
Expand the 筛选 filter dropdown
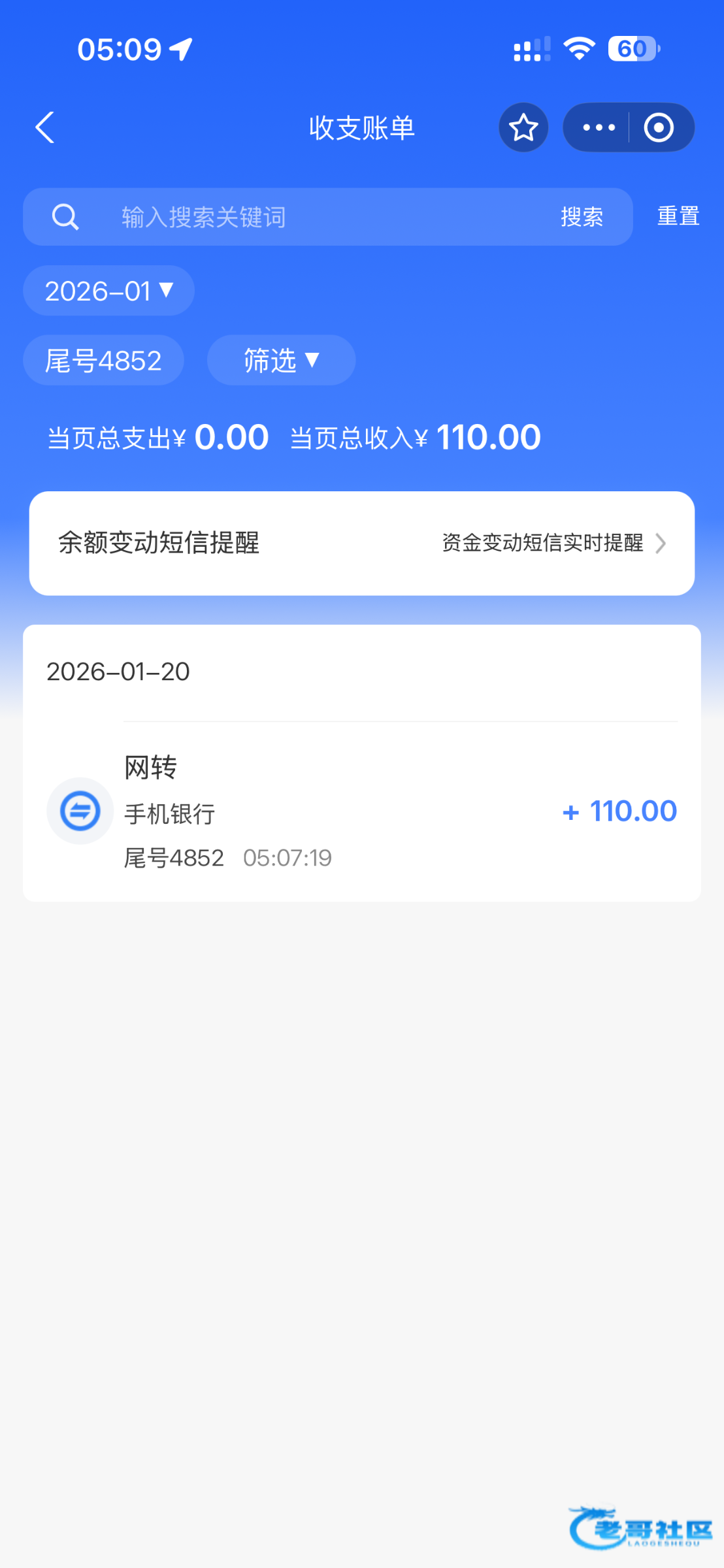[281, 361]
